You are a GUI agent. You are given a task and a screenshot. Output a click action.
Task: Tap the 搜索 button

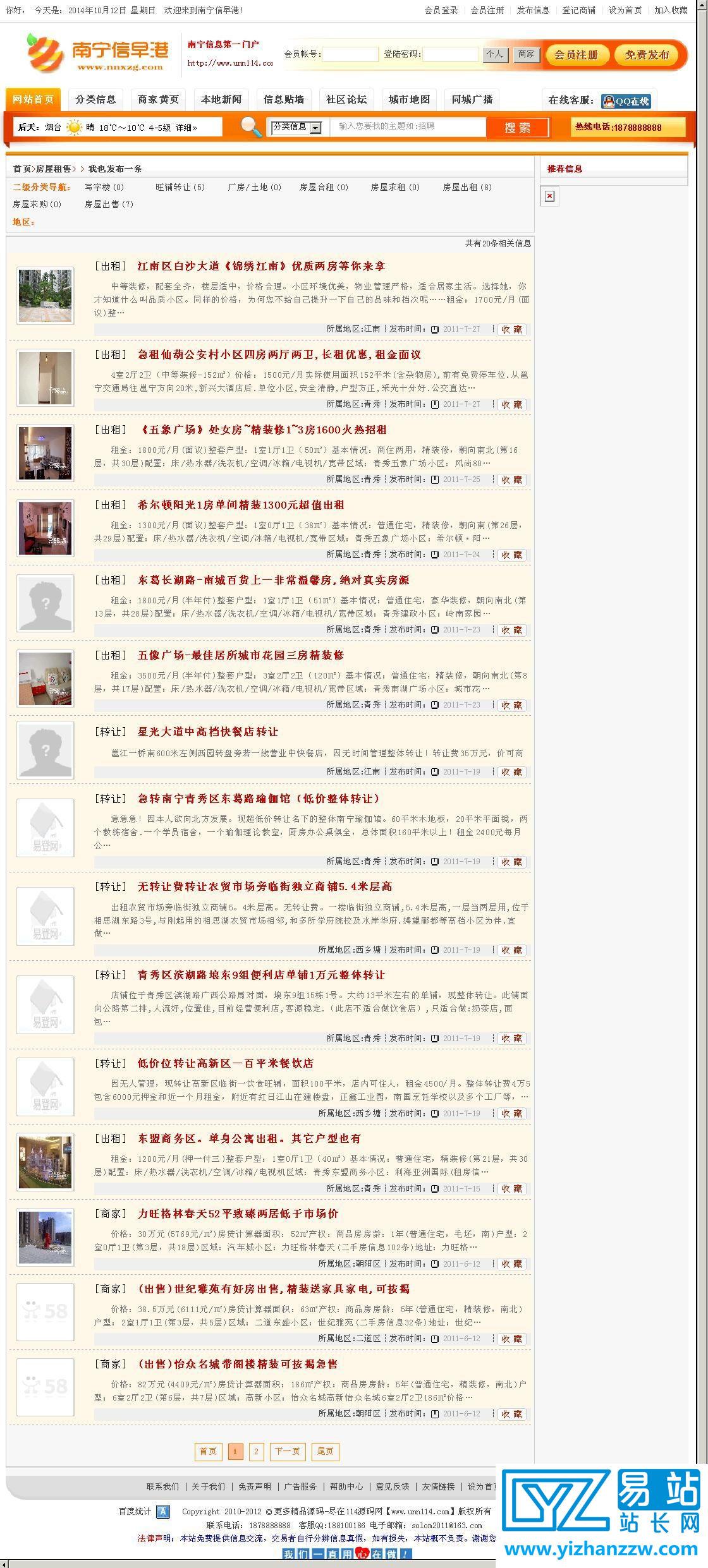coord(518,128)
